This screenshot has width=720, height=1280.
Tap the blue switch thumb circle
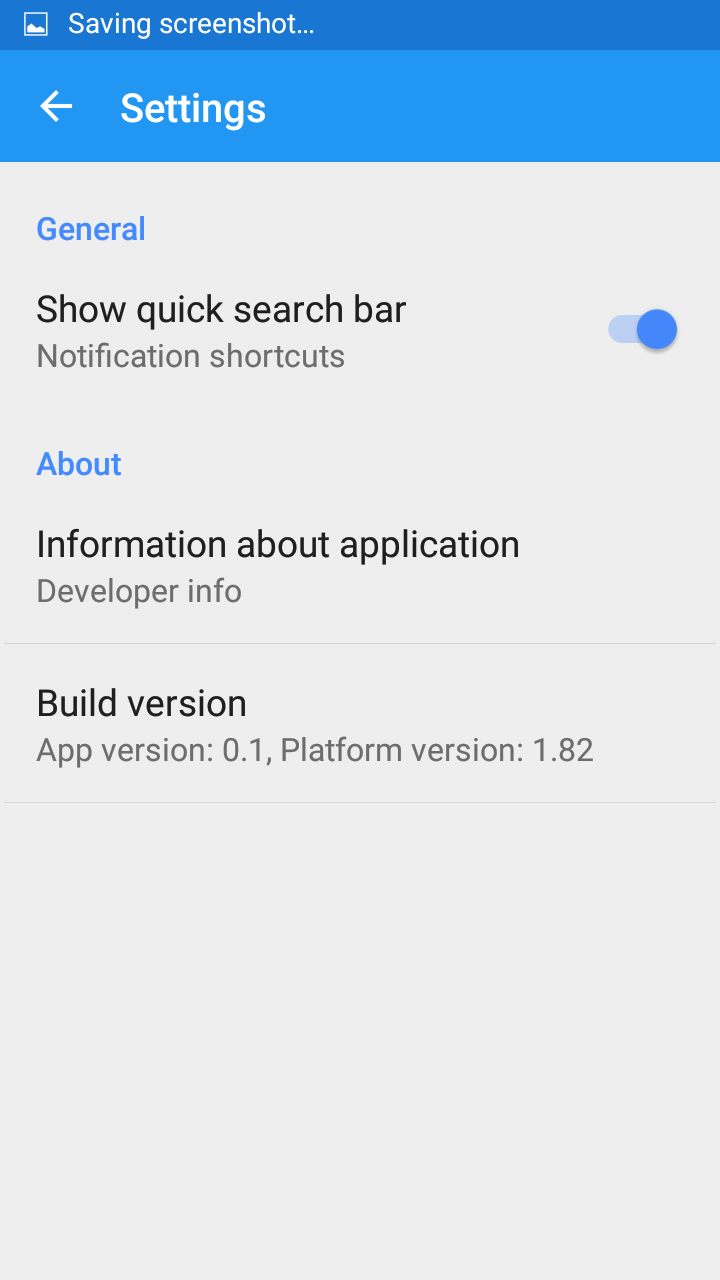657,329
